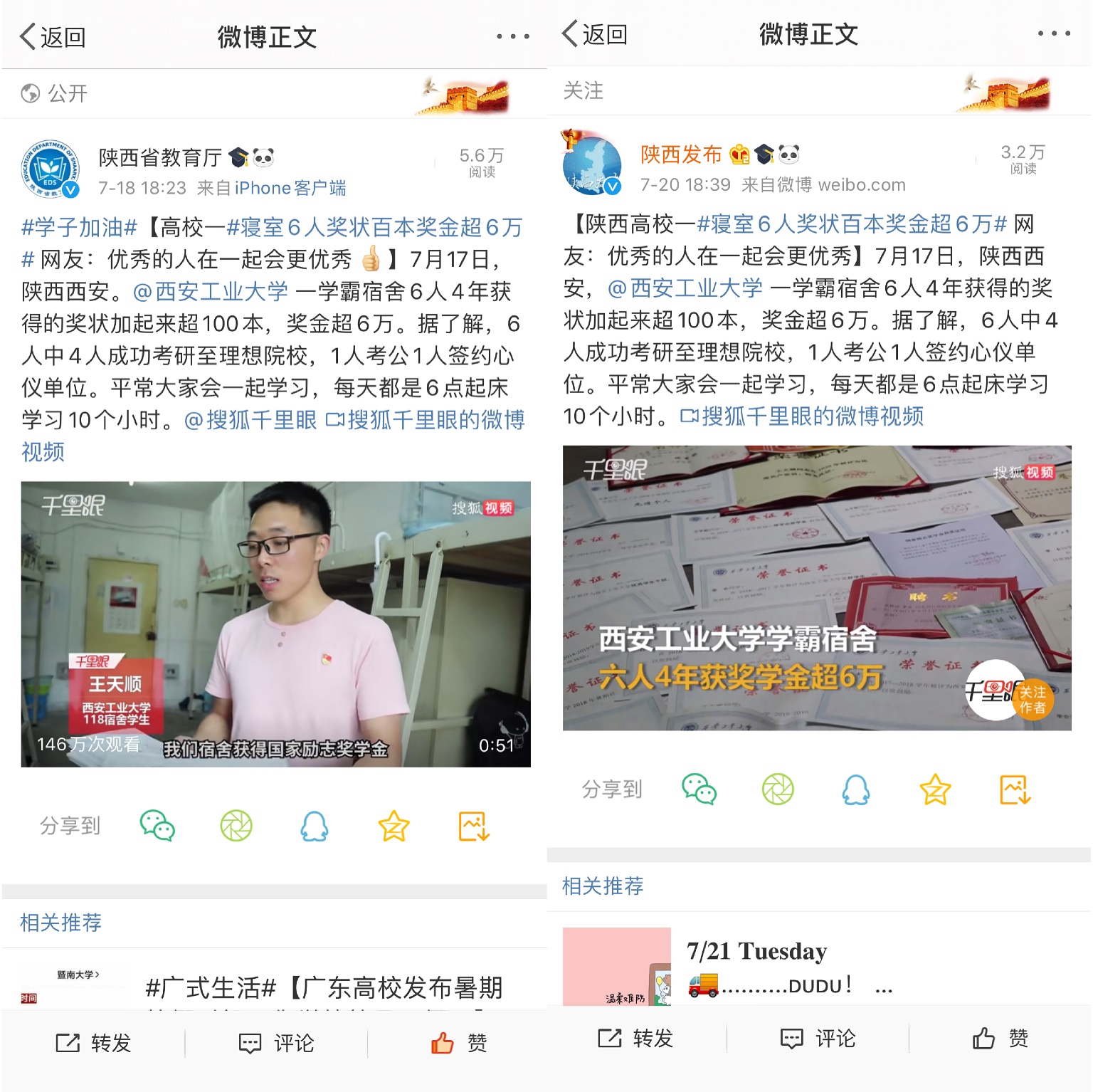The height and width of the screenshot is (1092, 1093).
Task: Share the 陕西省教育厅 post to WeChat
Action: click(x=157, y=826)
